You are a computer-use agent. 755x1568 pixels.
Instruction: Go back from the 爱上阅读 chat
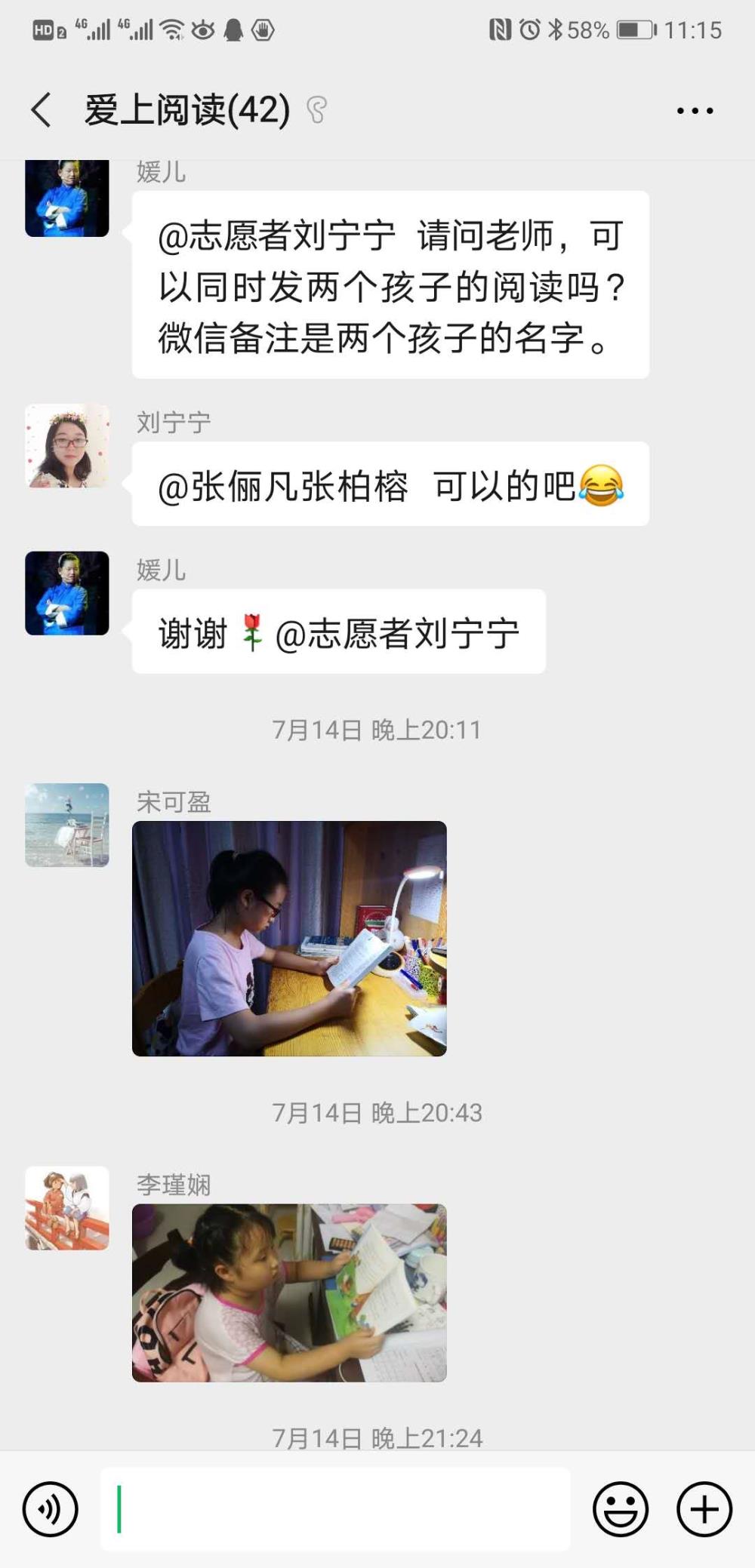(42, 110)
